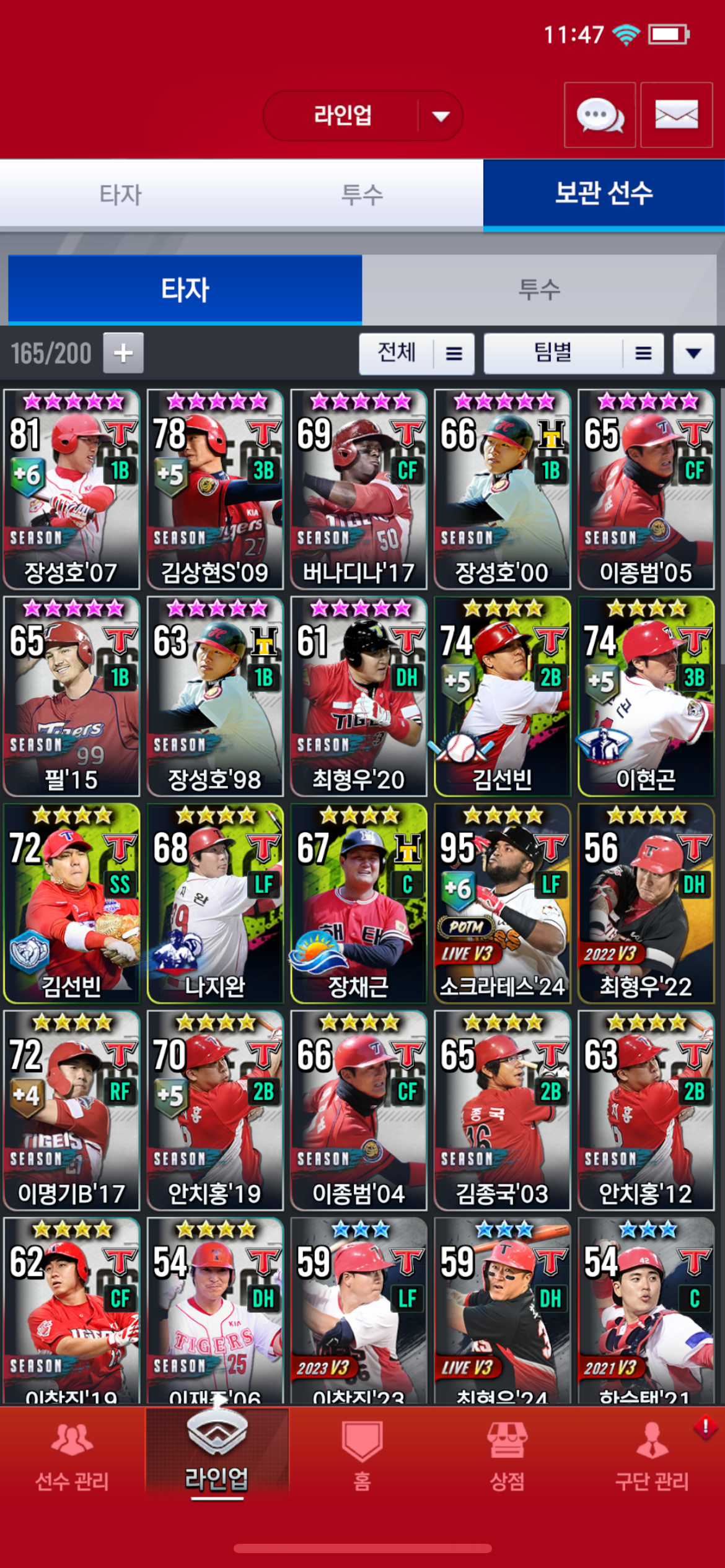Switch to the top 타자 tab
725x1568 pixels.
pos(121,194)
